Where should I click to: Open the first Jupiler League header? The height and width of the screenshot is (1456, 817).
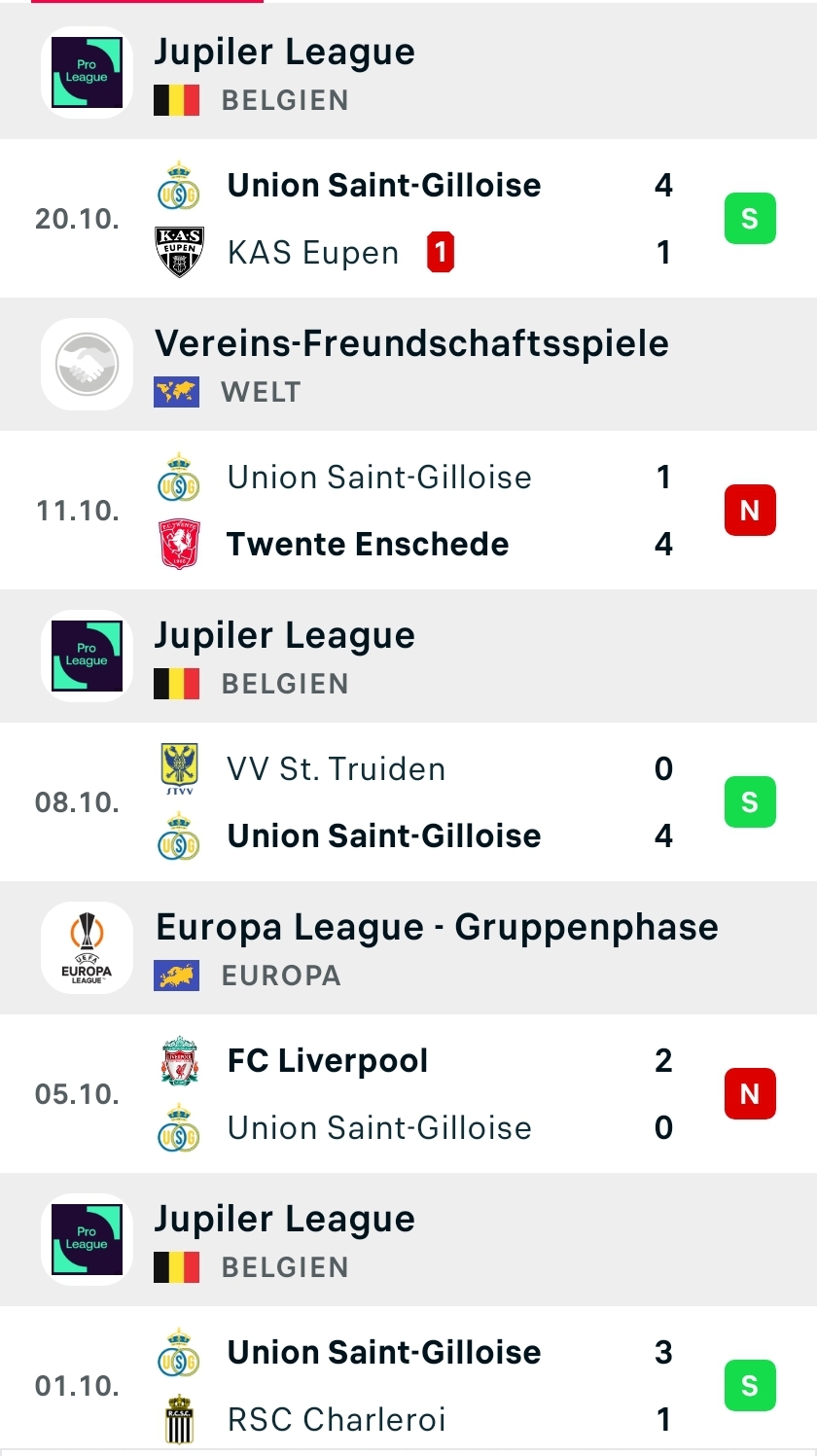click(408, 72)
